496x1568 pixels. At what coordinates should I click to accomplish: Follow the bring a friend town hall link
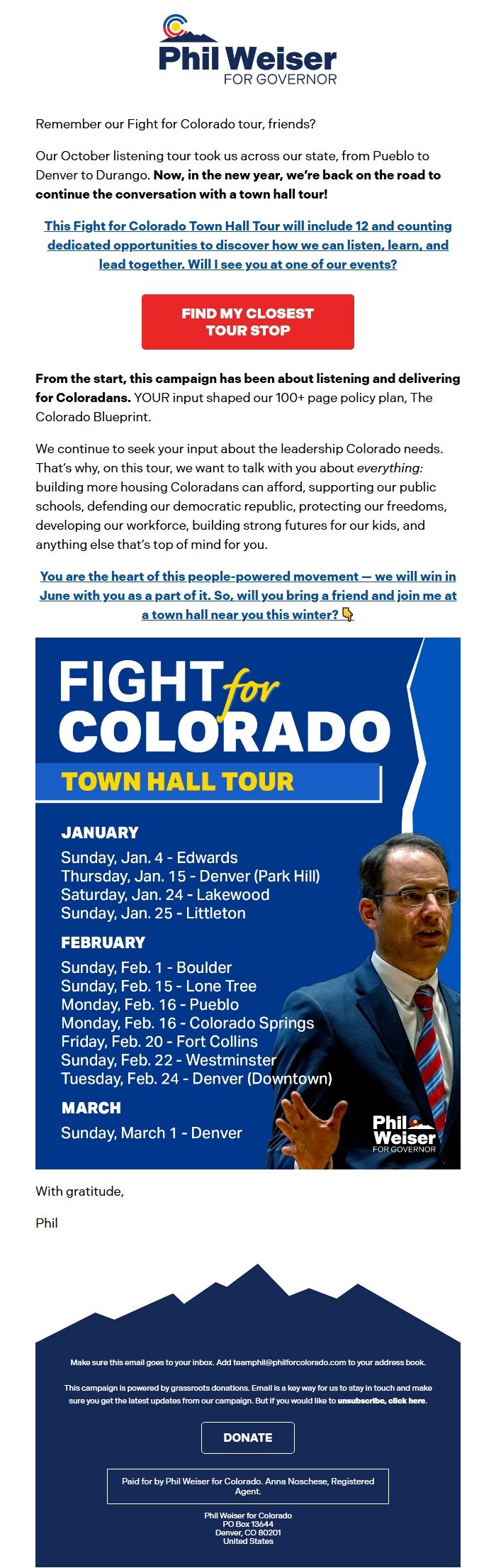coord(247,596)
